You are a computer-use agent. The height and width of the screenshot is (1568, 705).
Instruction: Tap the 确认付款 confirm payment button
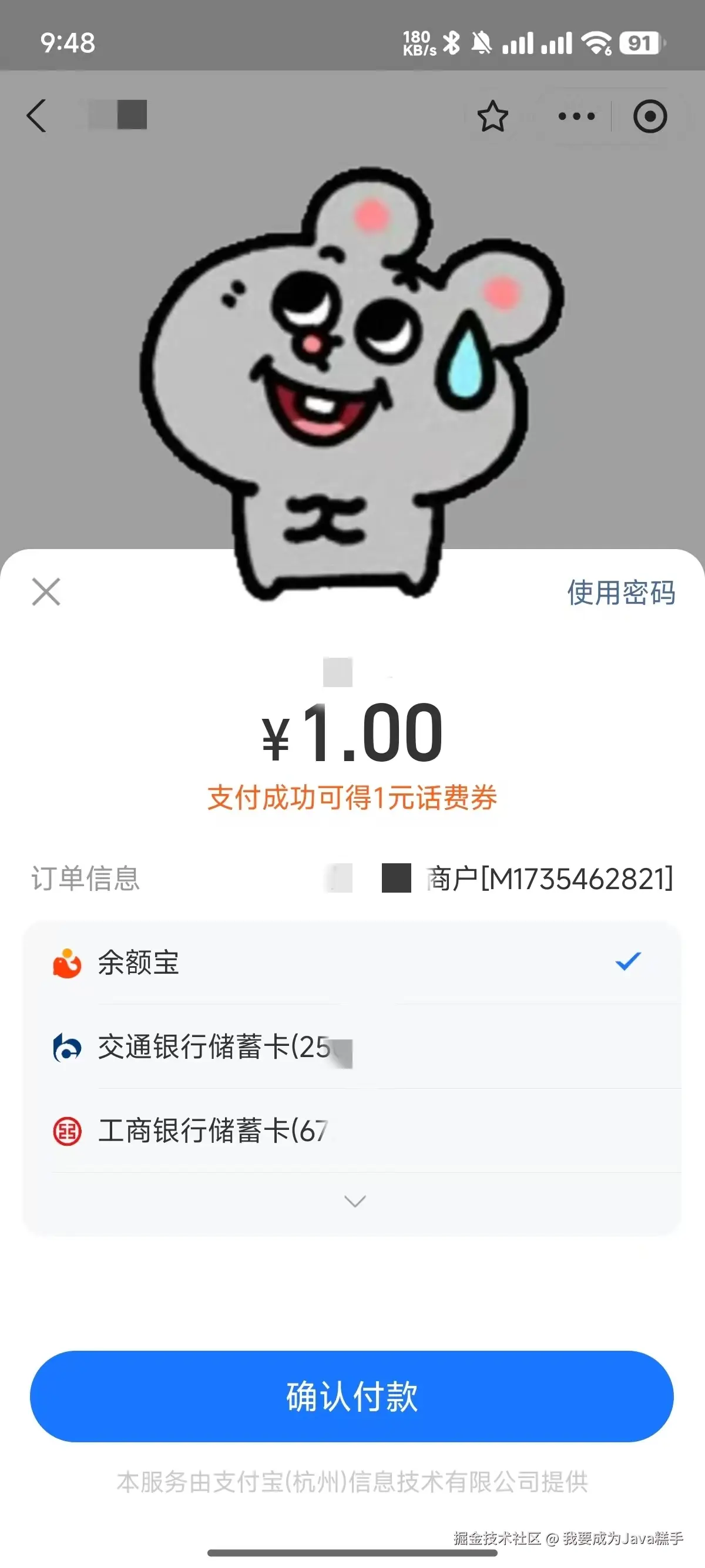click(x=352, y=1398)
